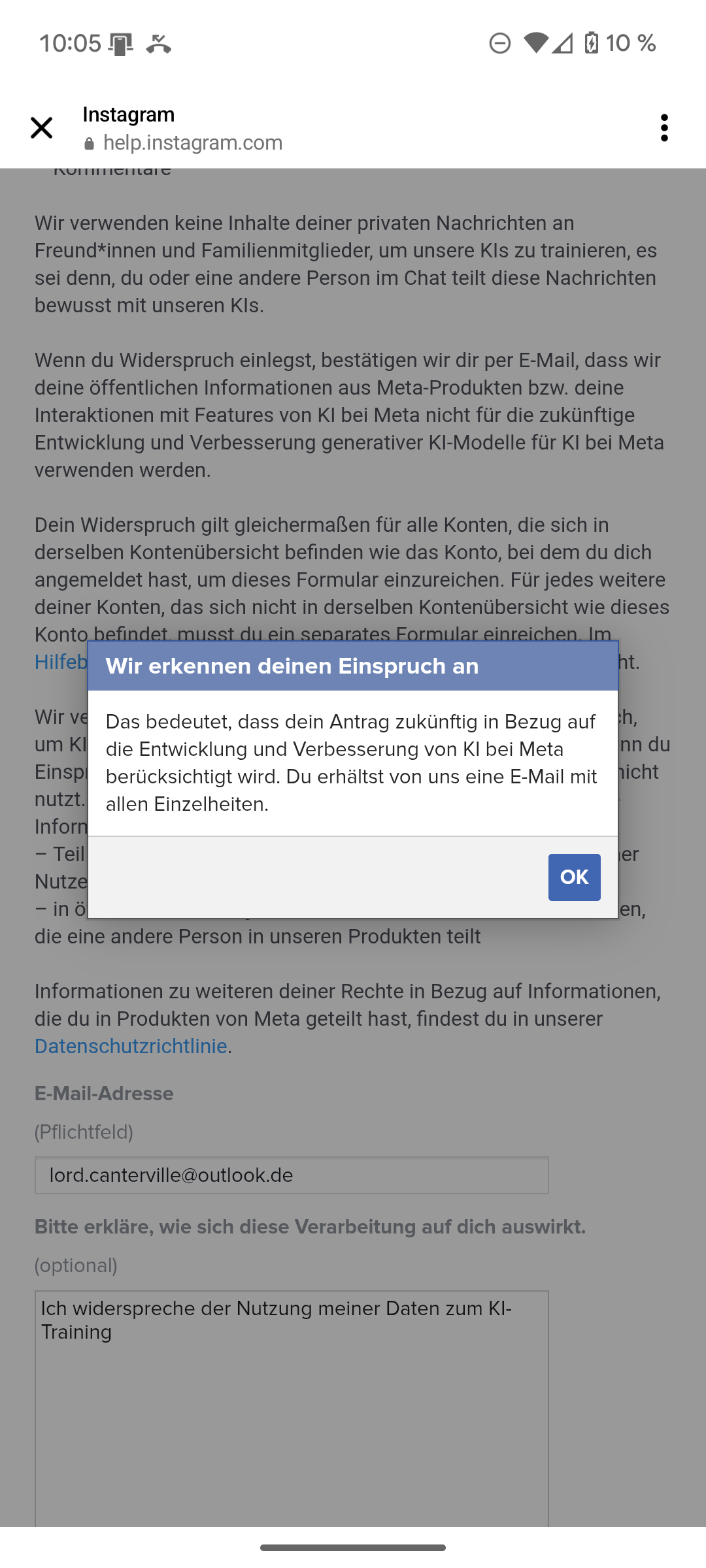Viewport: 706px width, 1568px height.
Task: Confirm the dialog with OK
Action: pyautogui.click(x=574, y=877)
